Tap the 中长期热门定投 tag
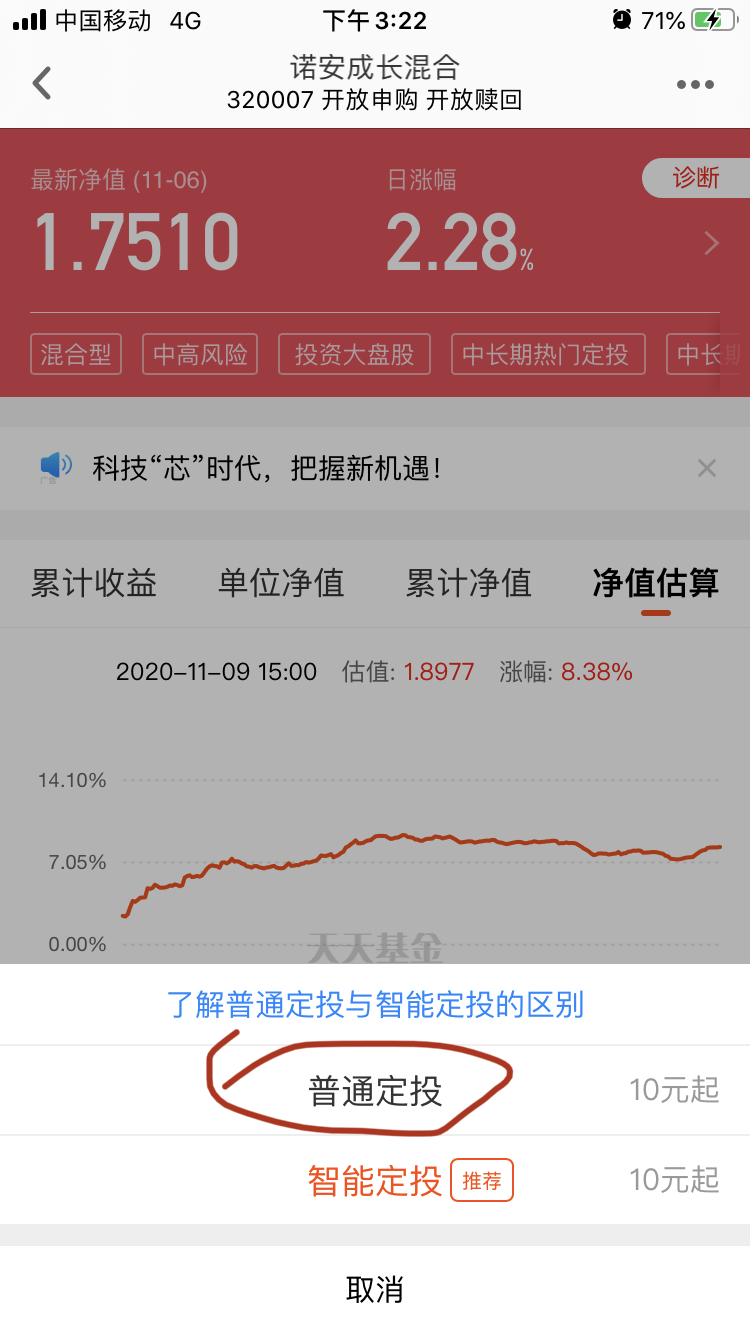 [x=548, y=354]
